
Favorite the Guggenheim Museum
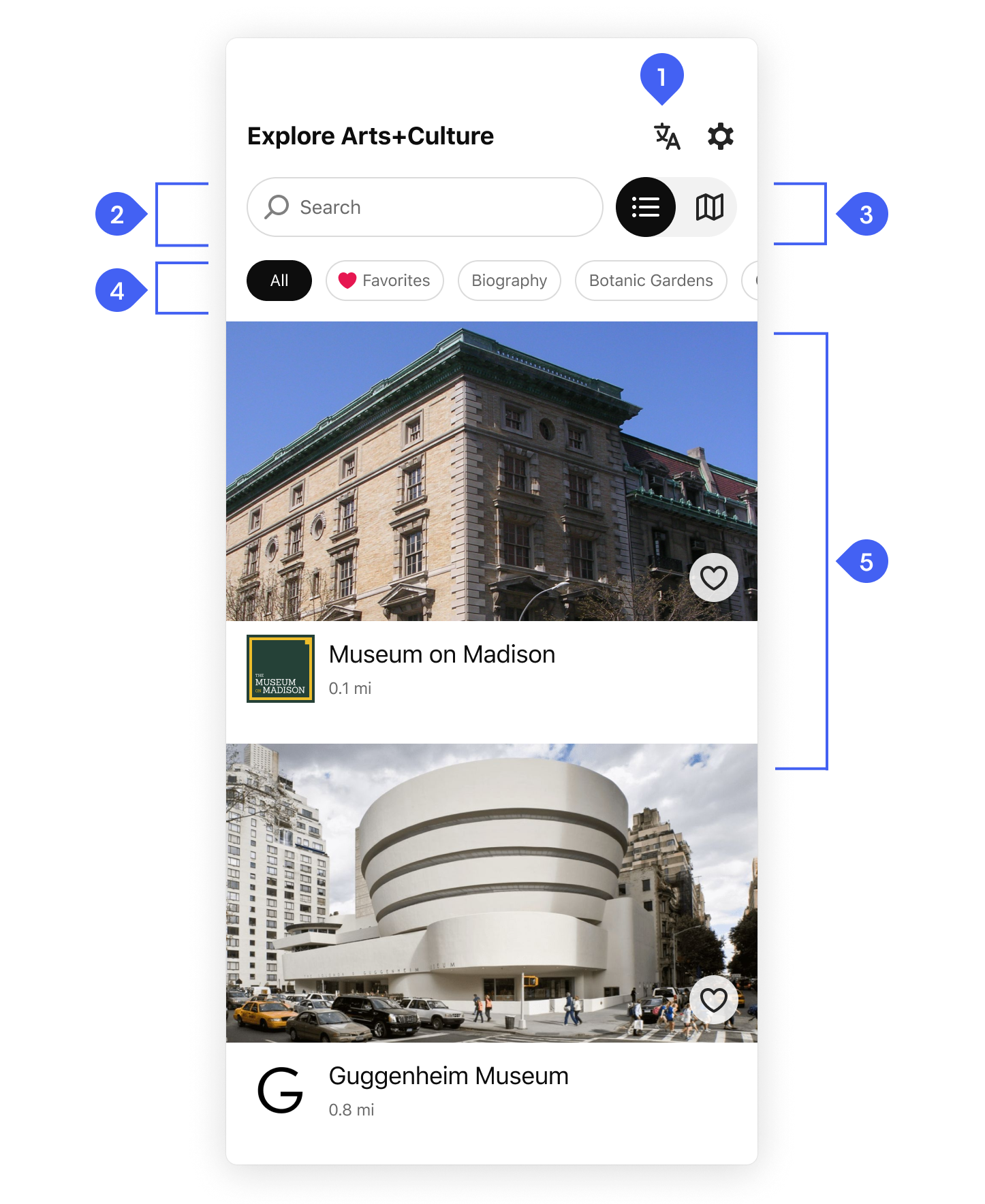point(713,1000)
